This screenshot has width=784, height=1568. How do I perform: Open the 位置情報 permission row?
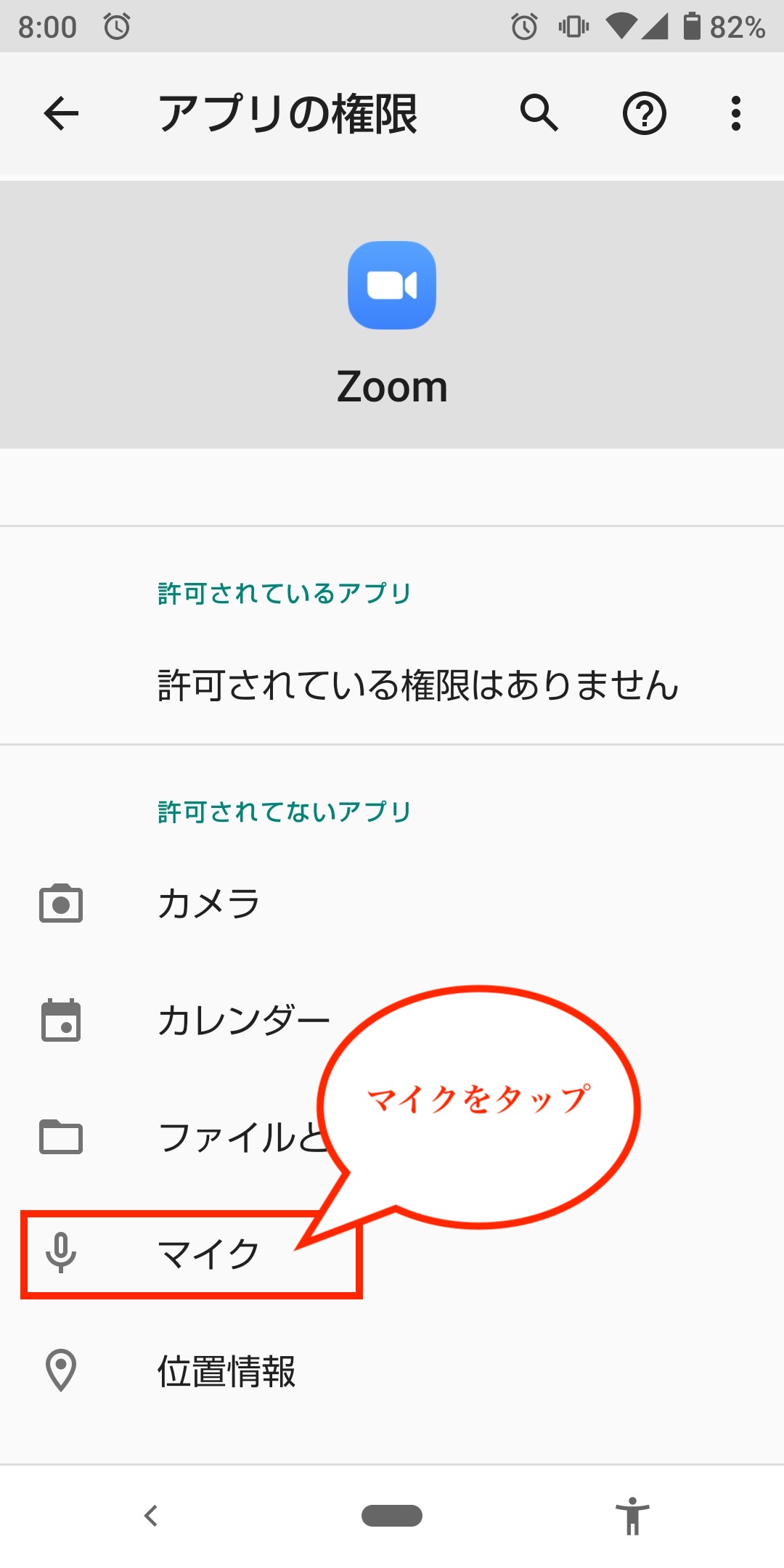(392, 1371)
